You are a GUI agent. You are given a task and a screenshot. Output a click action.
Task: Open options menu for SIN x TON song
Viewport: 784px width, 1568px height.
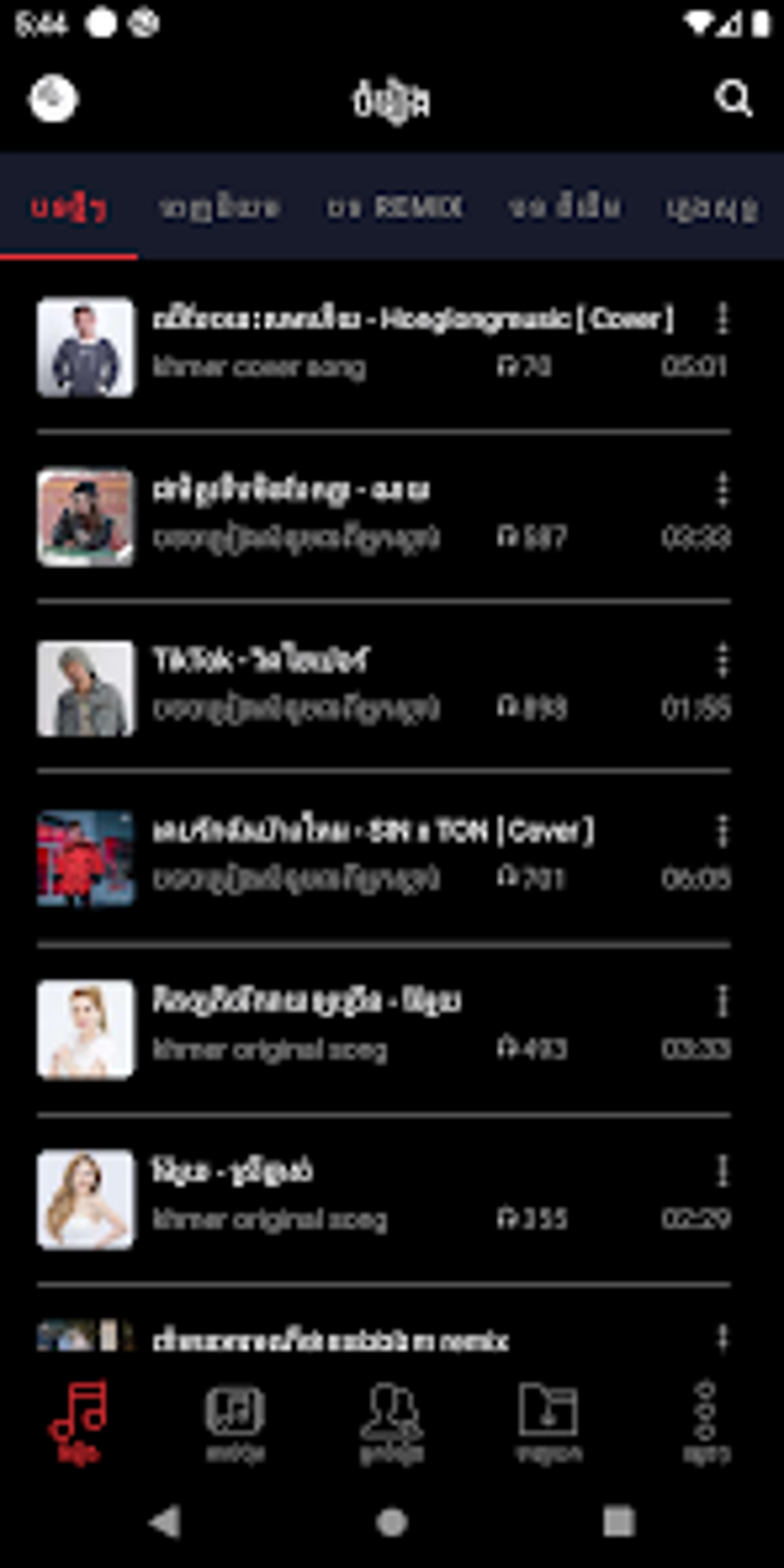(722, 832)
